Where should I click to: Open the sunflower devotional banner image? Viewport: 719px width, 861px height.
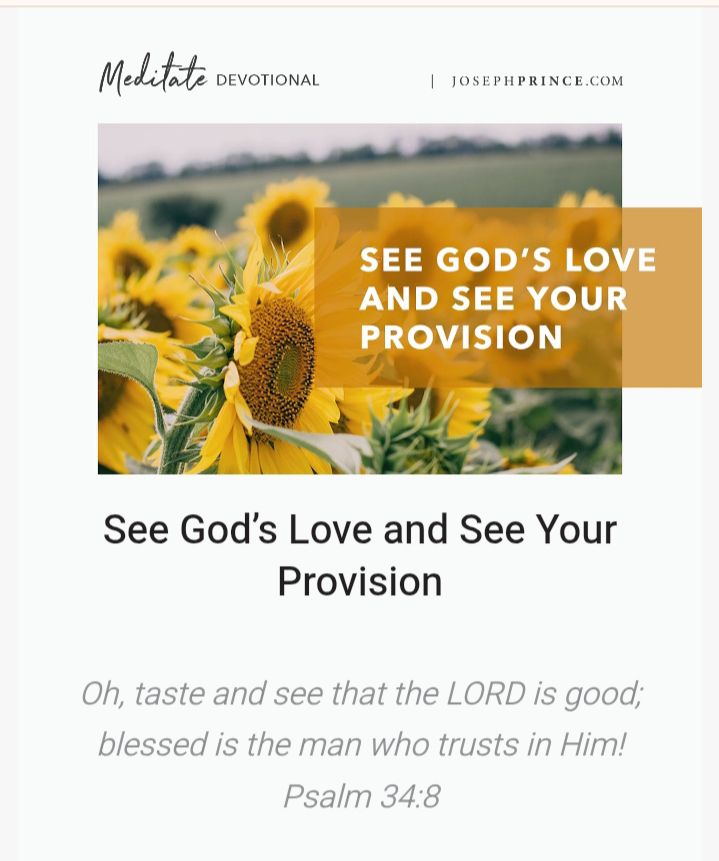coord(359,298)
